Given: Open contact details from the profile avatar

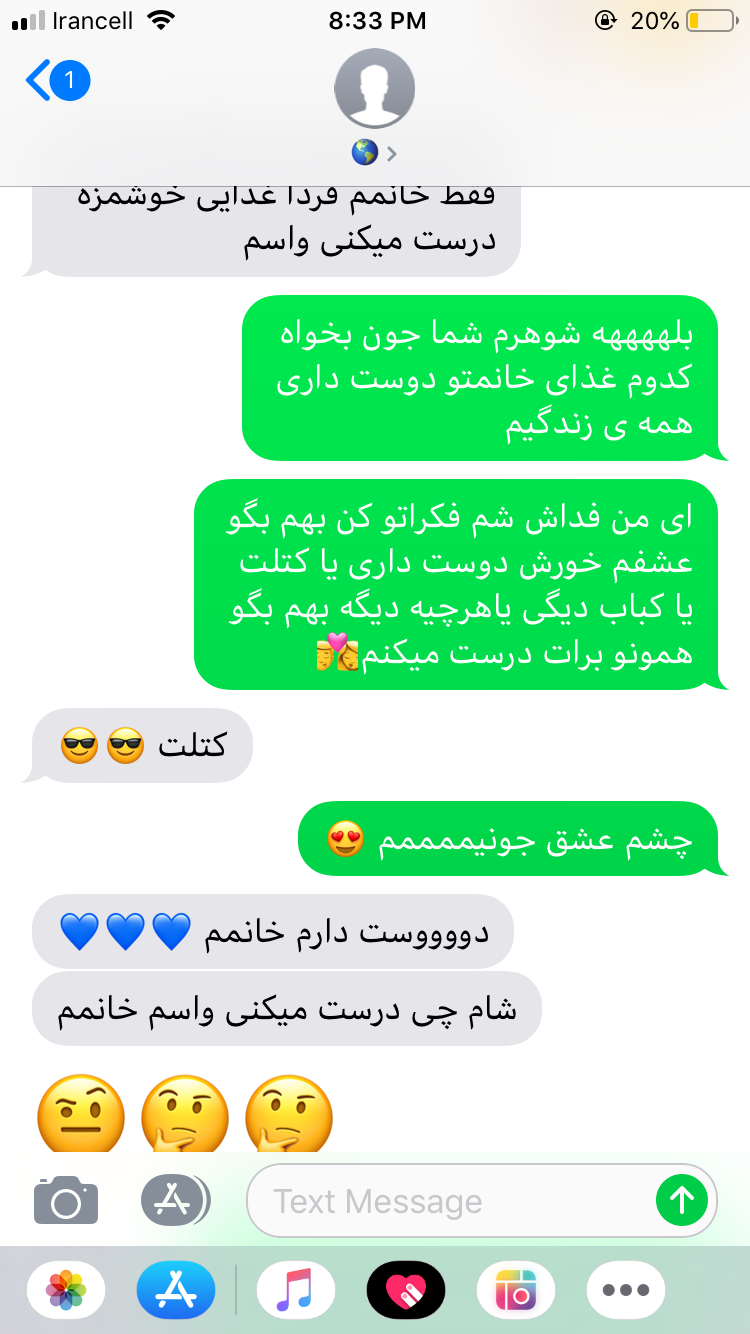Looking at the screenshot, I should (x=374, y=90).
